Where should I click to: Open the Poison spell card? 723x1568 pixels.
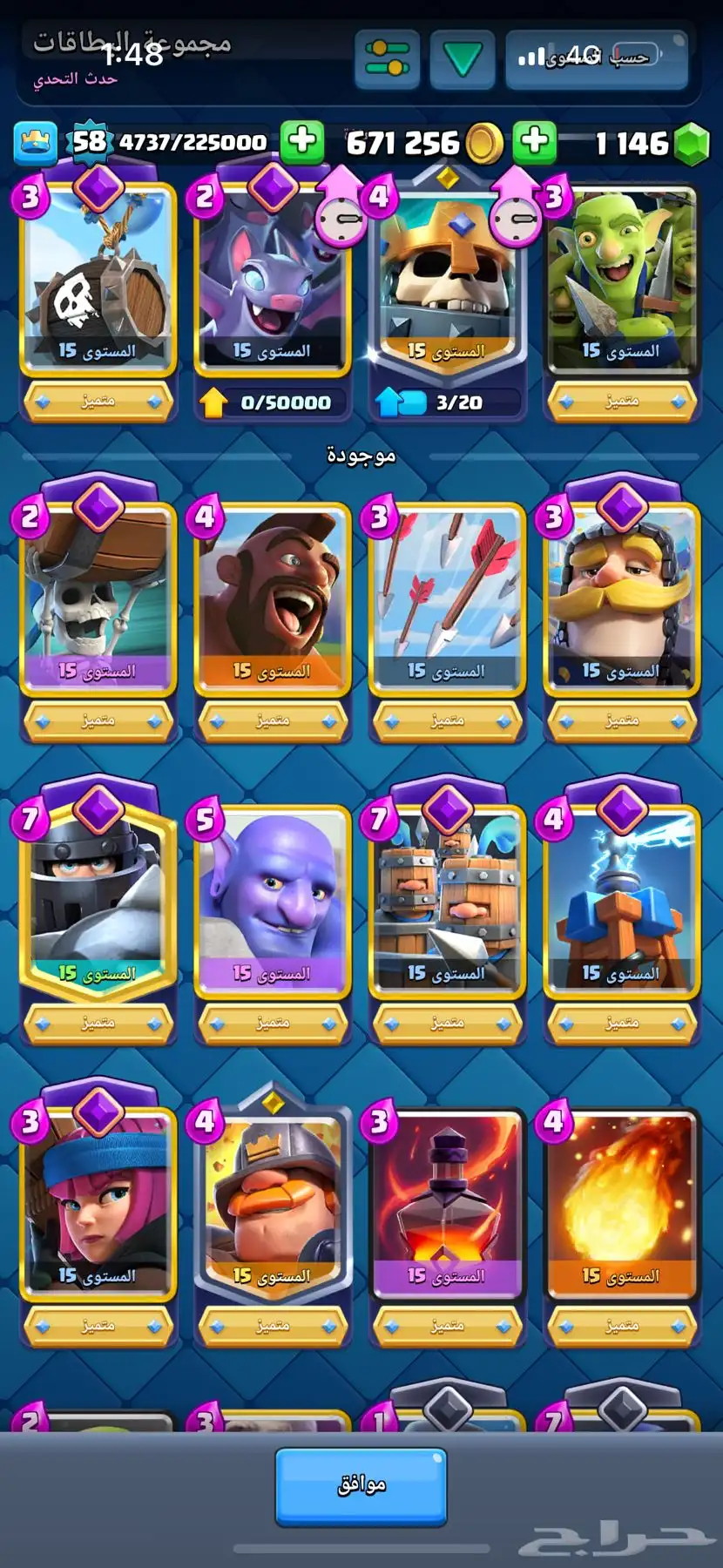point(446,1202)
